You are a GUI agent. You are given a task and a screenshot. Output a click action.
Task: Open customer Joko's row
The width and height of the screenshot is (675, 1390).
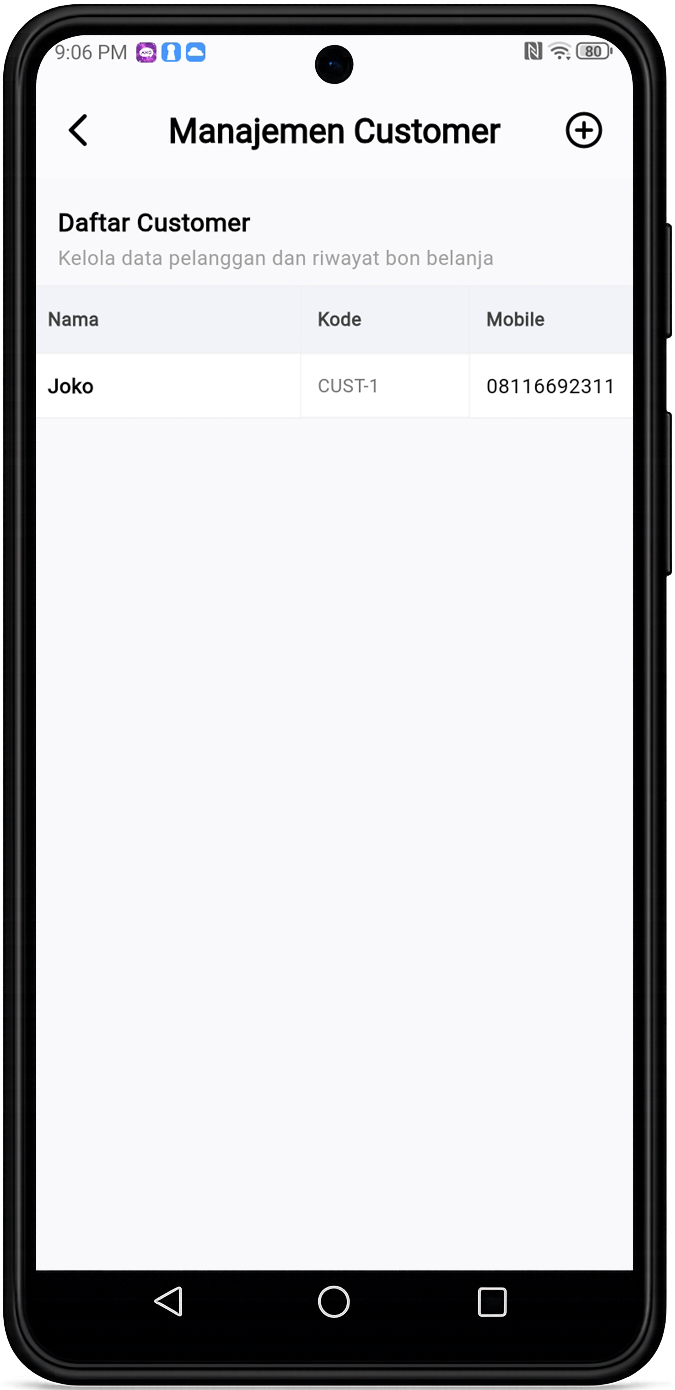335,386
